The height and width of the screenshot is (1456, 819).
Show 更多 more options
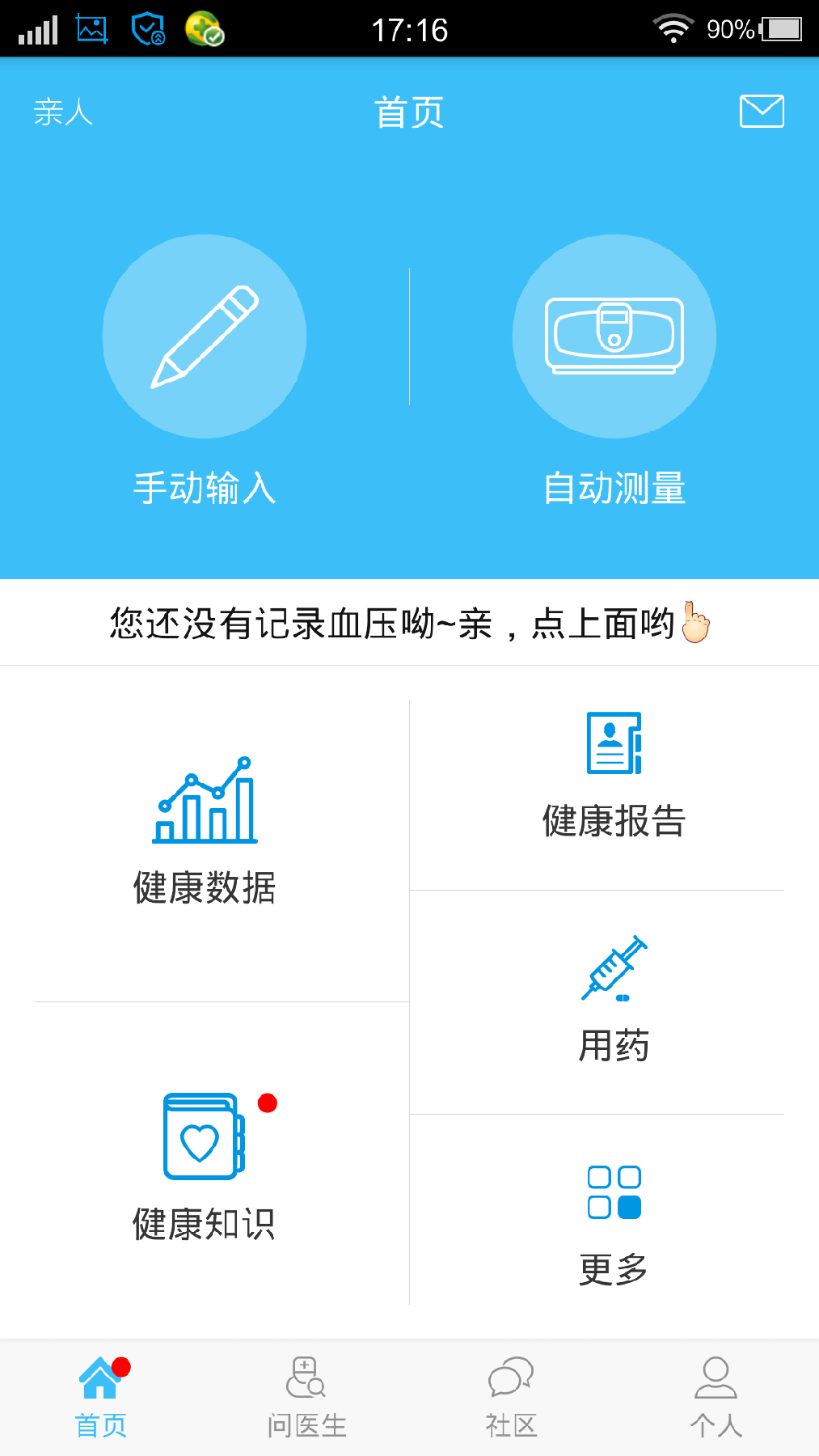click(x=614, y=1221)
